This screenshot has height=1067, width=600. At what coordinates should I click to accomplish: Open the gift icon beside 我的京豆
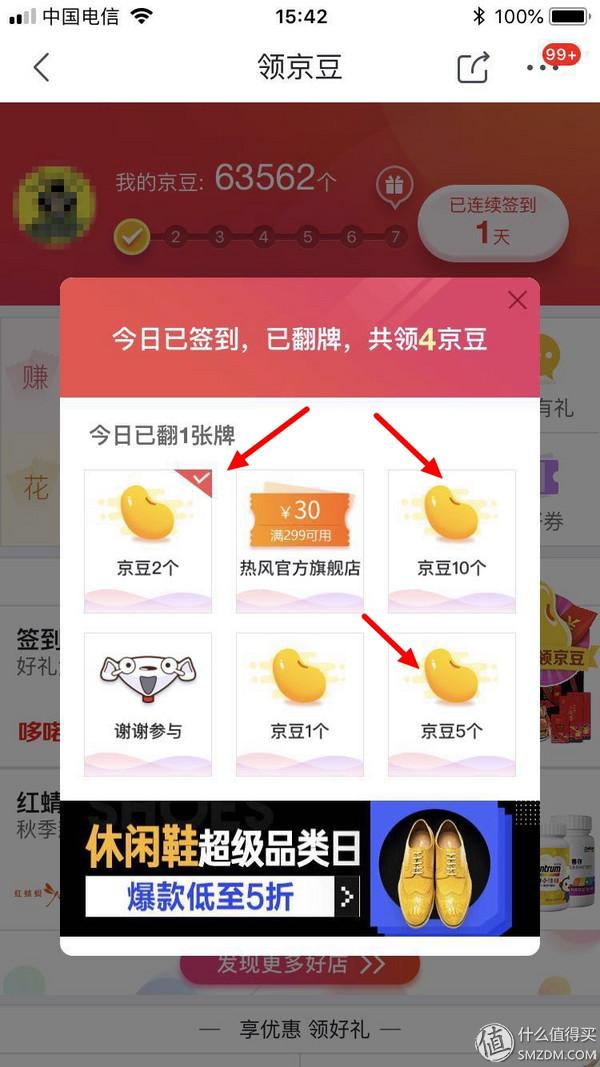tap(393, 186)
